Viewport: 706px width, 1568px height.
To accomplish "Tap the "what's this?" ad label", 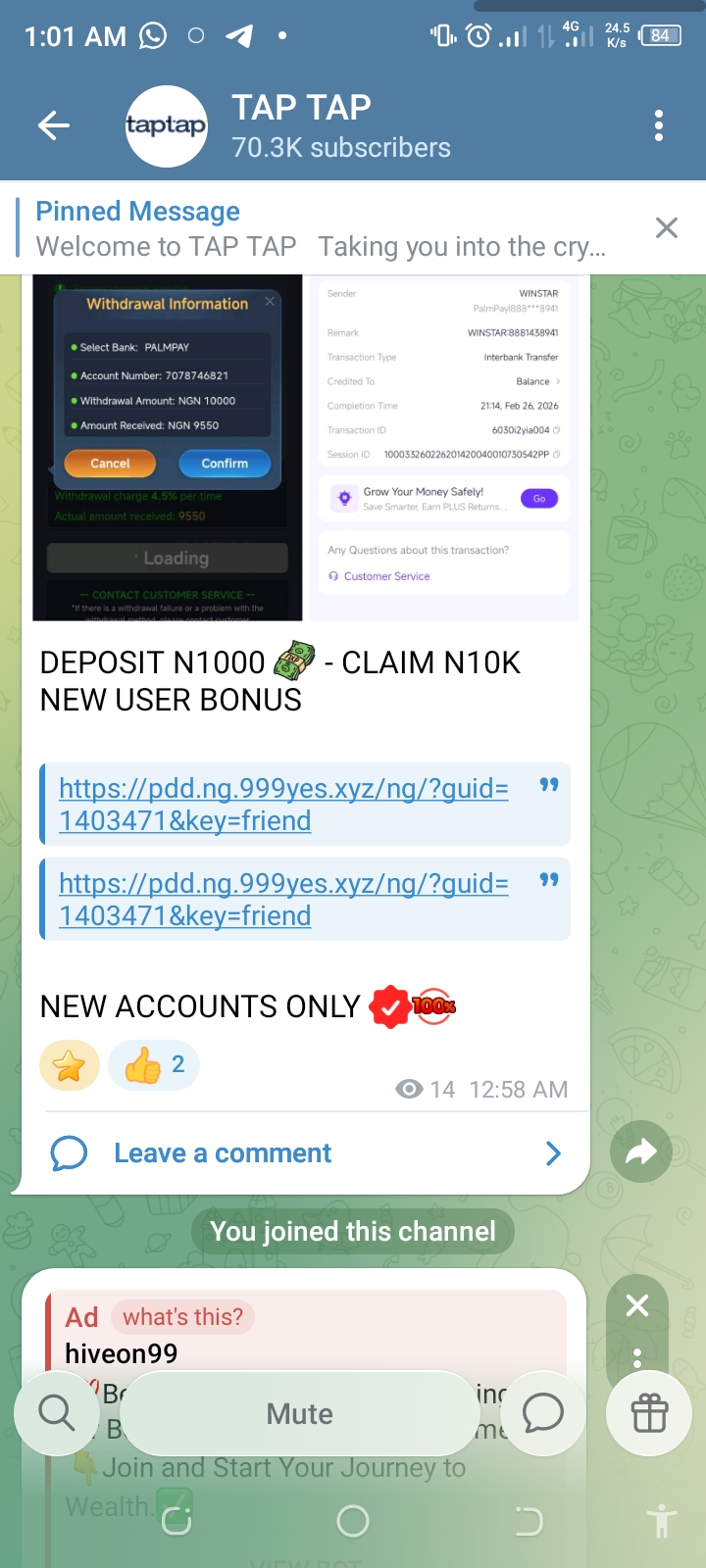I will (182, 1316).
